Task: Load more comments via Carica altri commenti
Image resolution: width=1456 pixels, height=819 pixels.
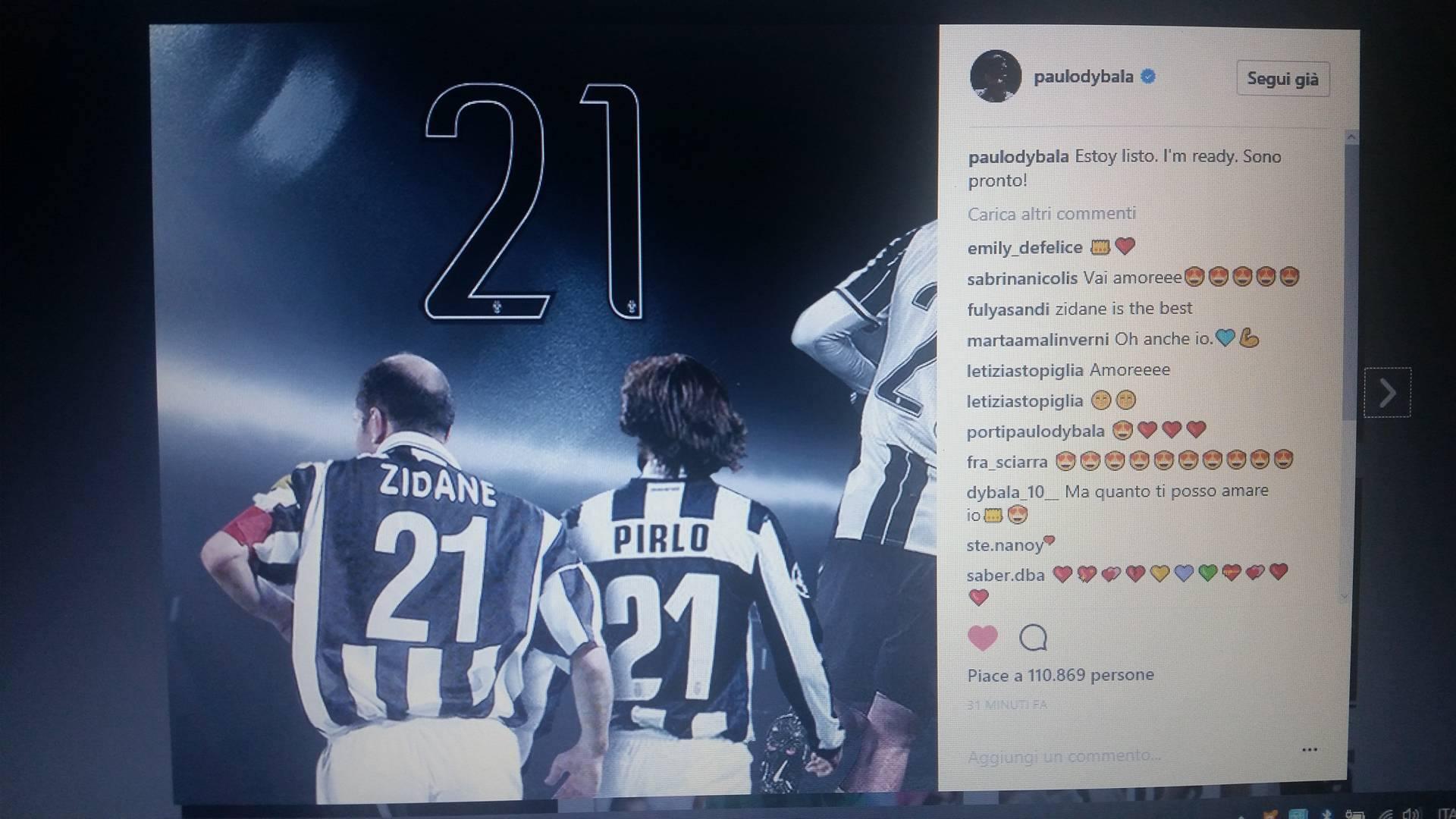Action: pos(1051,214)
